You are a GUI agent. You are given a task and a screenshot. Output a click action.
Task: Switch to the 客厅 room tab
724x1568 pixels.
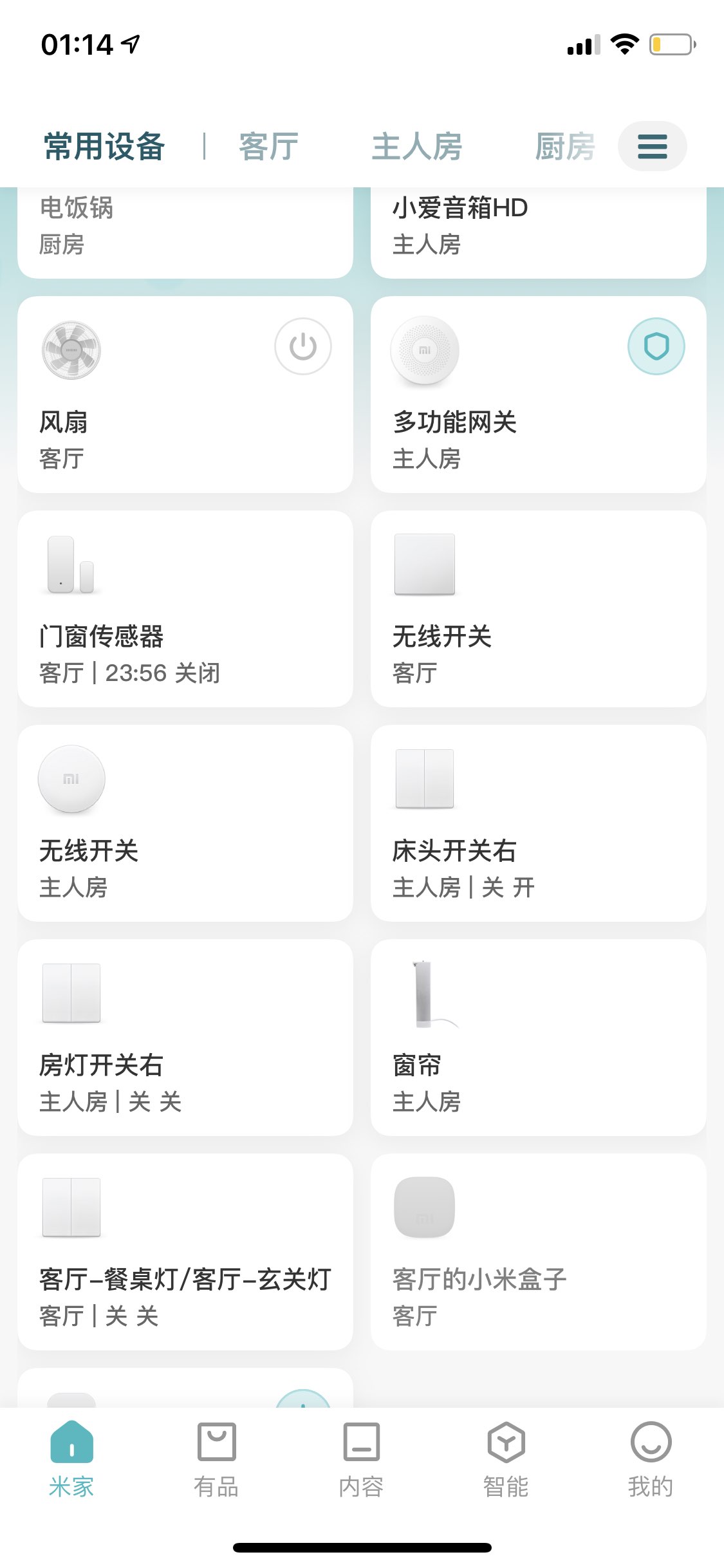pos(268,146)
